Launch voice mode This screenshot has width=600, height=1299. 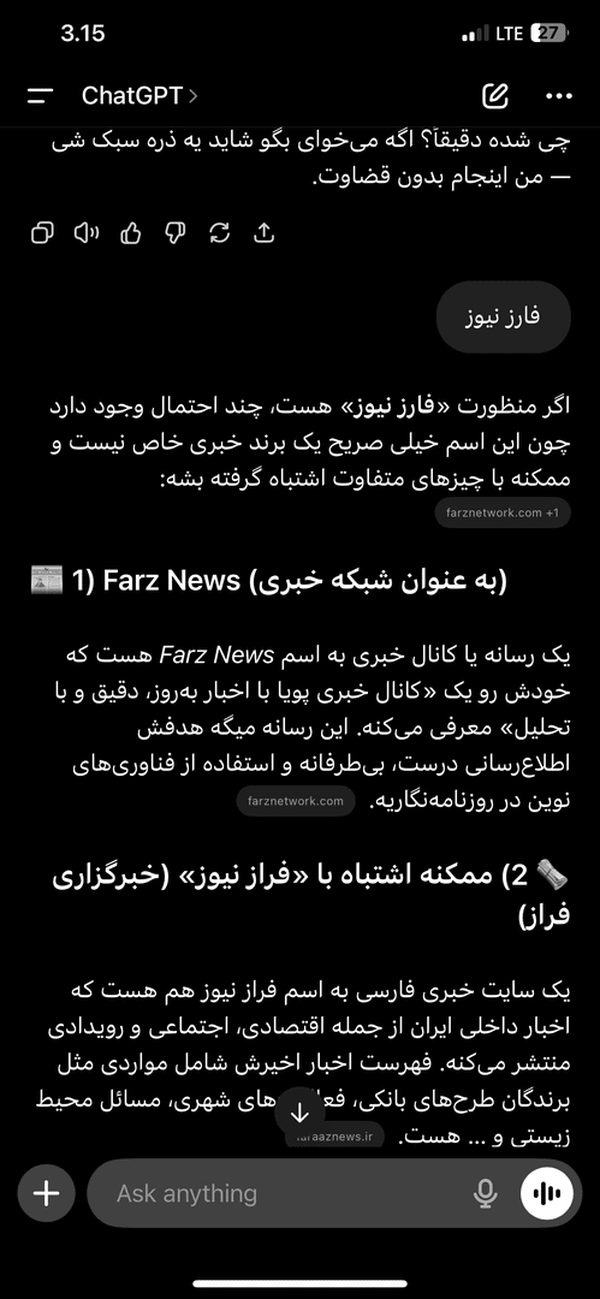[x=546, y=1193]
